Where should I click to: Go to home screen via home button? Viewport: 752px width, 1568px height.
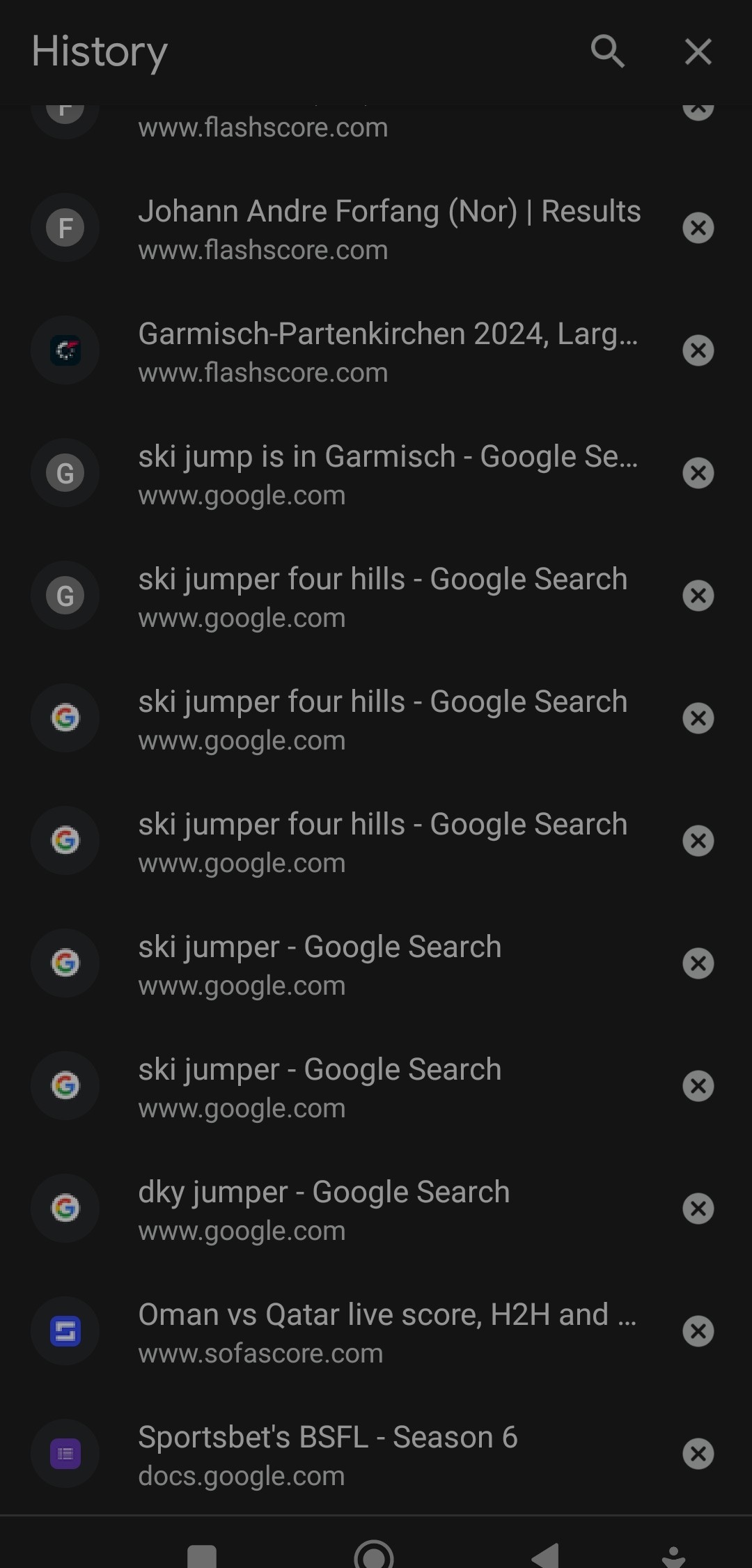click(374, 1555)
